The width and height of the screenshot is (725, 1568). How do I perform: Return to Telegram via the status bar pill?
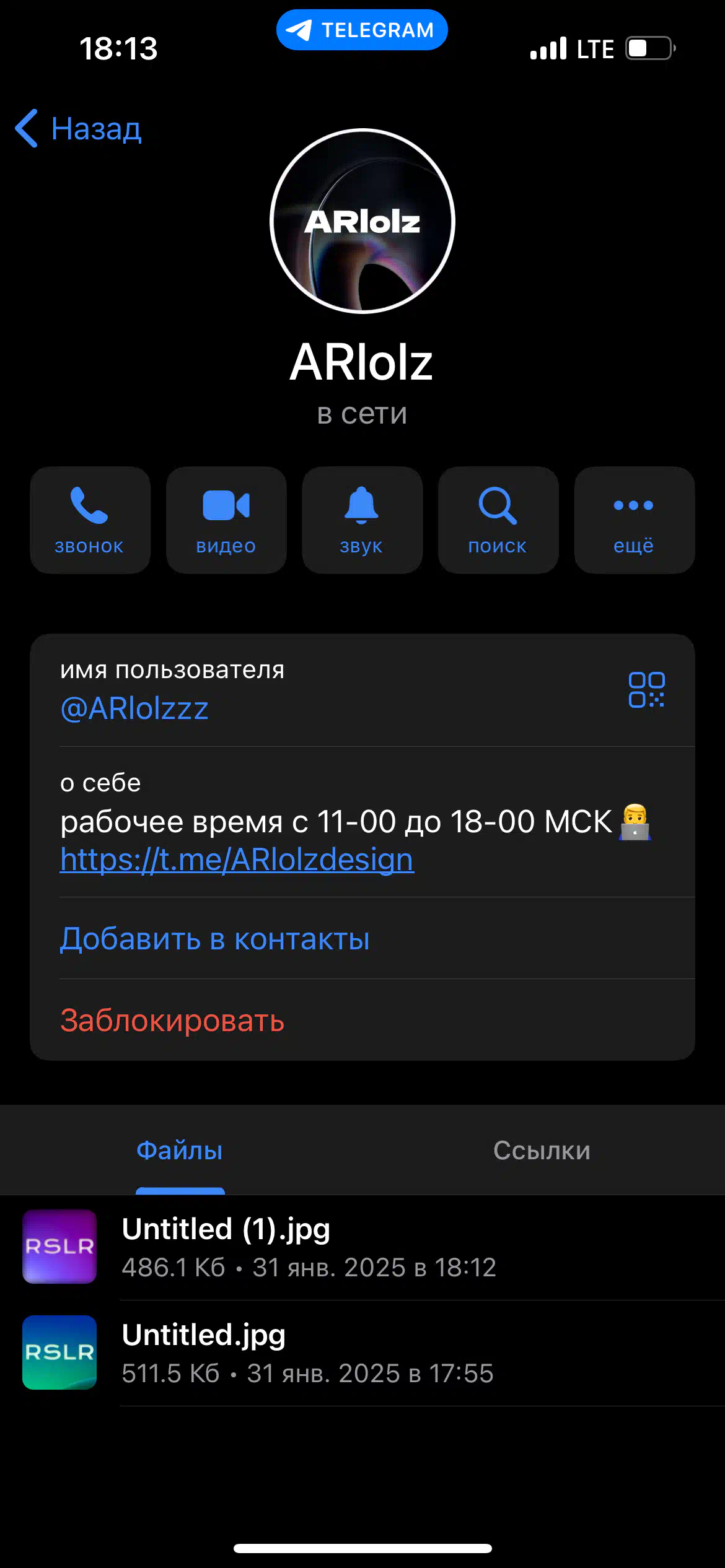pos(362,30)
